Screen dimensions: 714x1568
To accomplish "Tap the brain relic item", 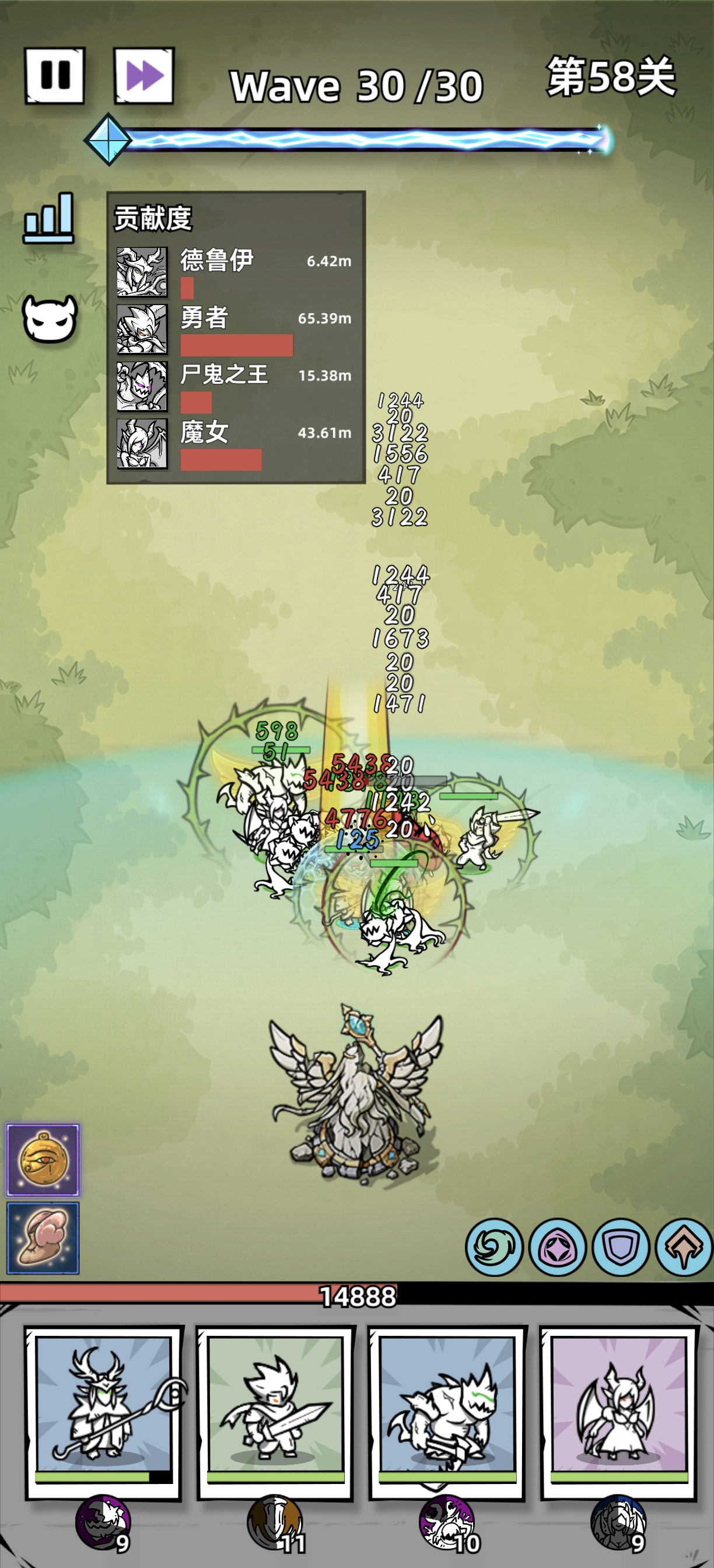I will [43, 1238].
